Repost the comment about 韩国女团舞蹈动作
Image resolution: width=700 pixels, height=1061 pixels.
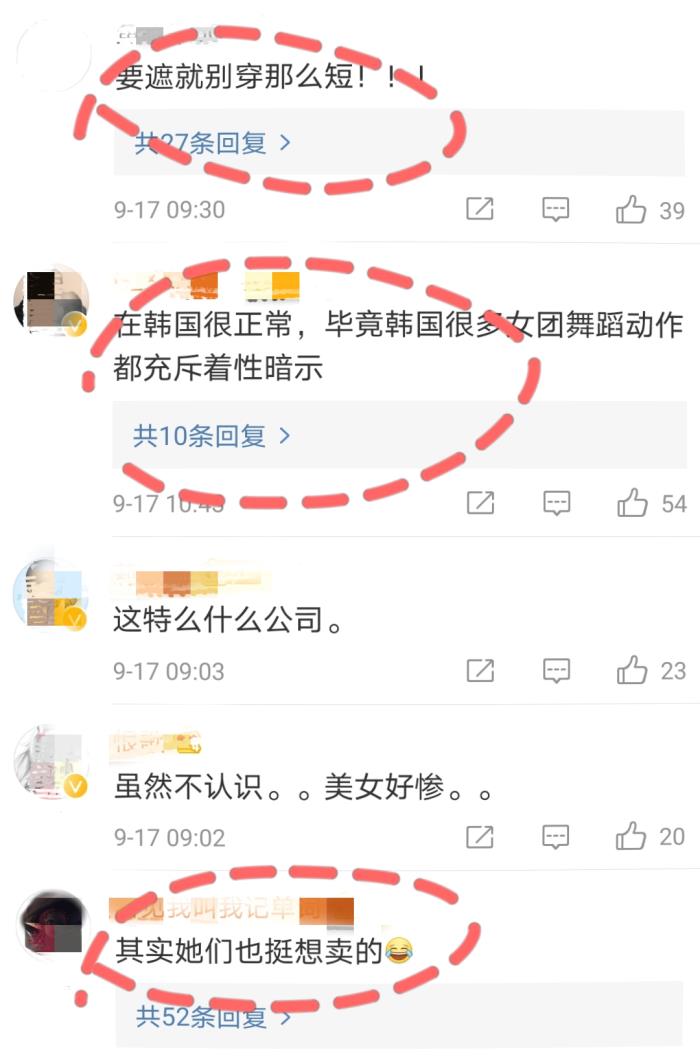click(x=481, y=503)
